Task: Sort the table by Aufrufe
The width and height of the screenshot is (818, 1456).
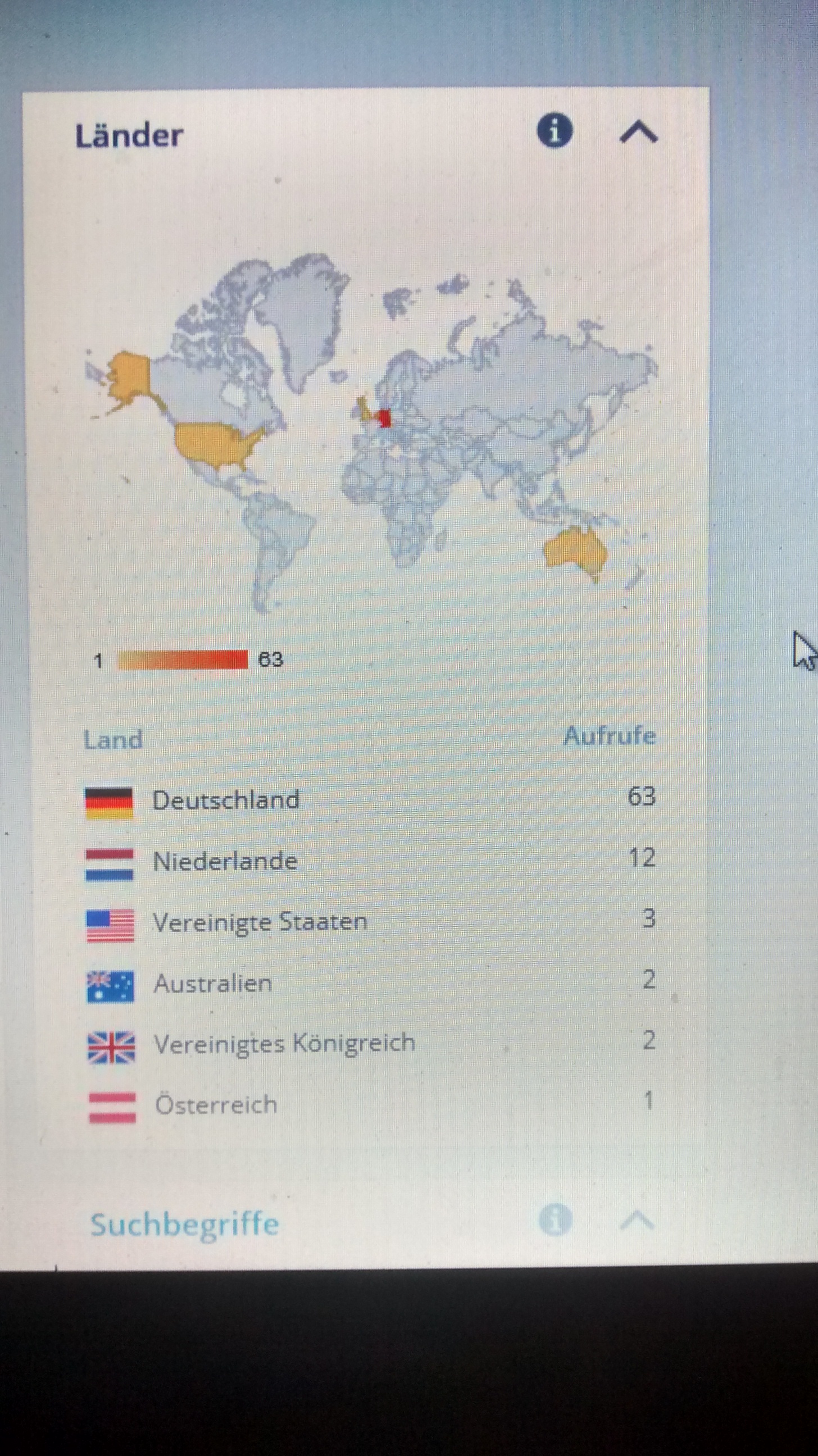Action: [x=609, y=736]
